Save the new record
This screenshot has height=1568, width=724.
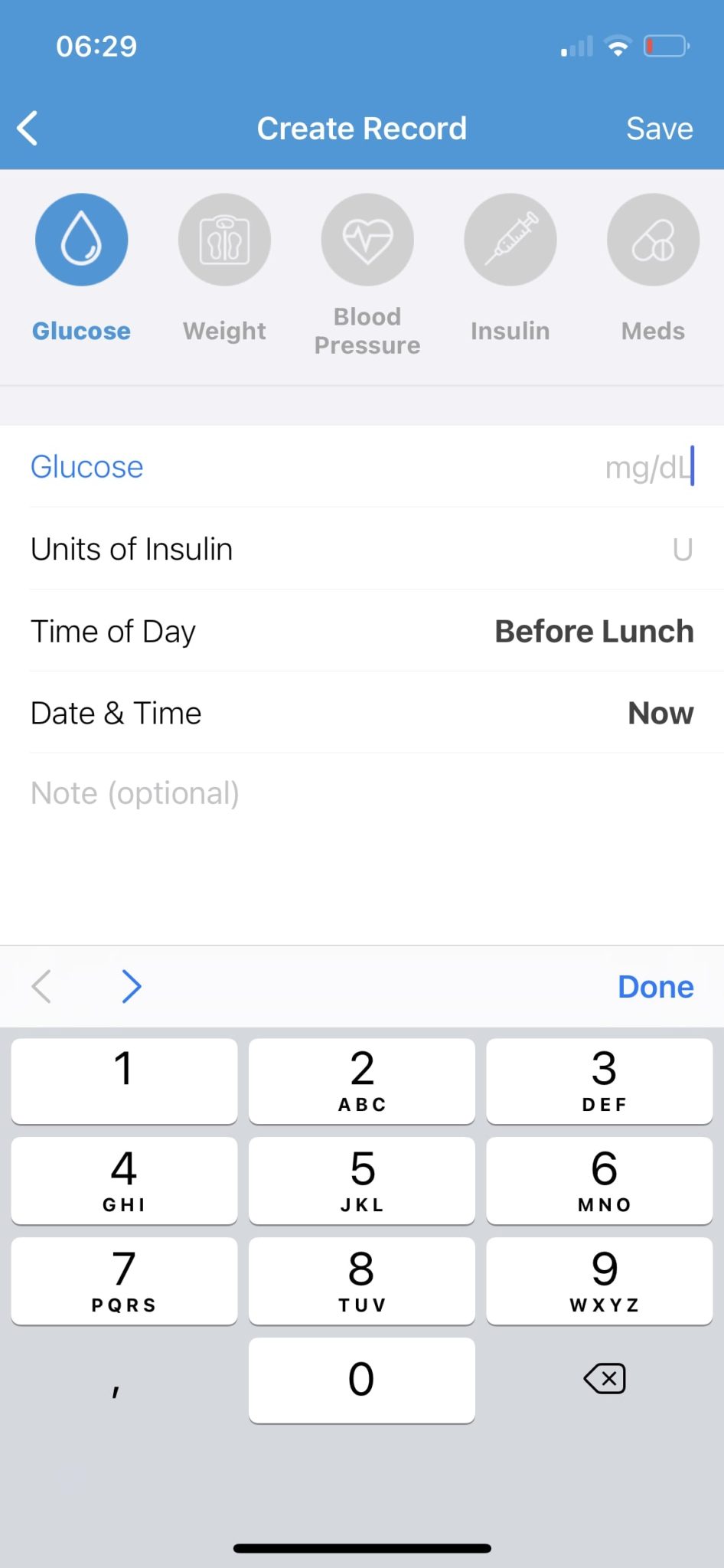click(659, 128)
